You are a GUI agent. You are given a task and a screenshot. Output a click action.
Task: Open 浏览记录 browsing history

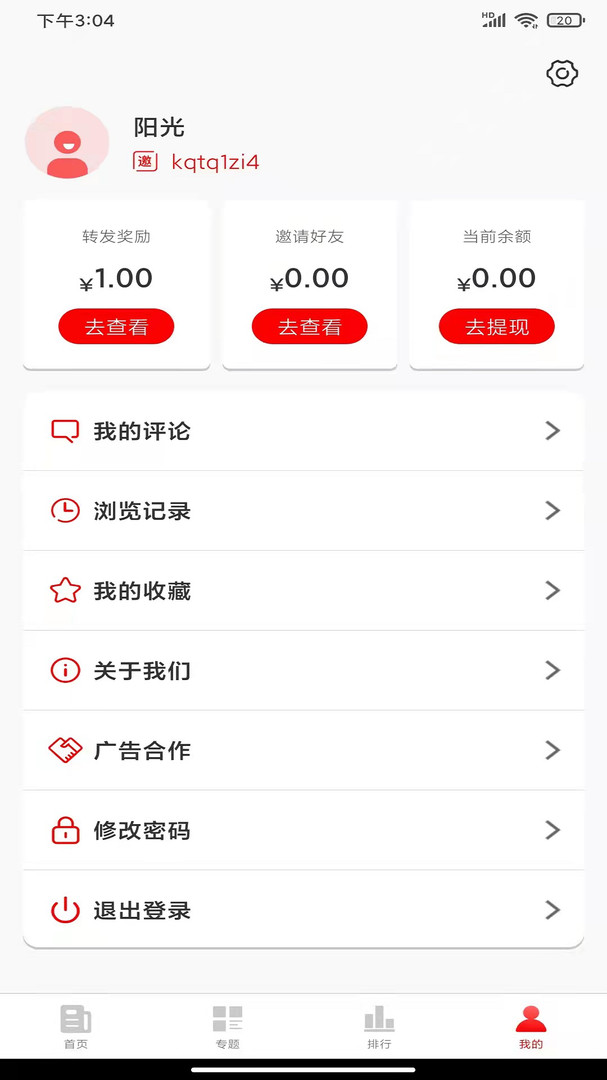coord(303,511)
